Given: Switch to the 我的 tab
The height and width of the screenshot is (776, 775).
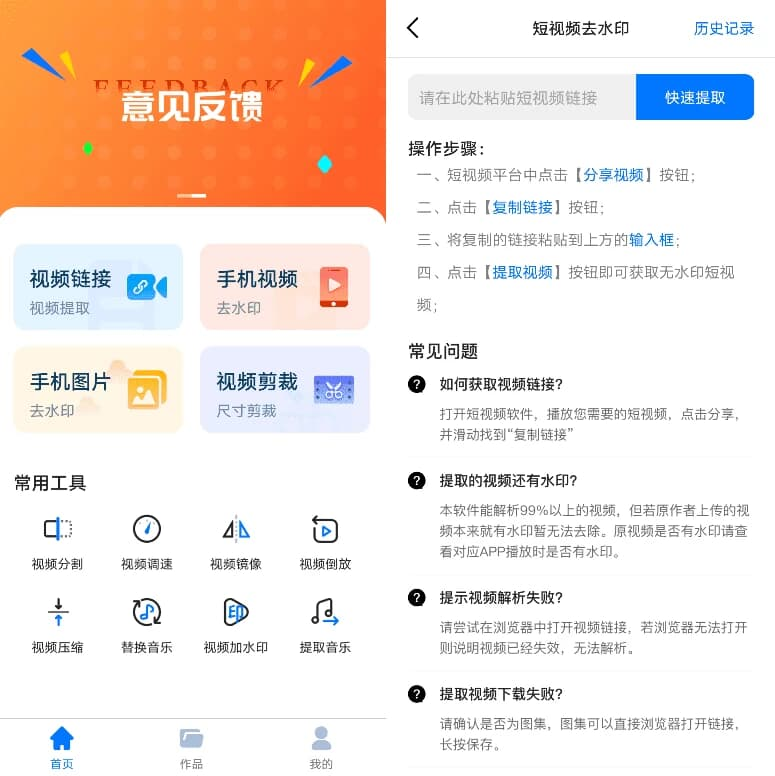Looking at the screenshot, I should (x=321, y=747).
